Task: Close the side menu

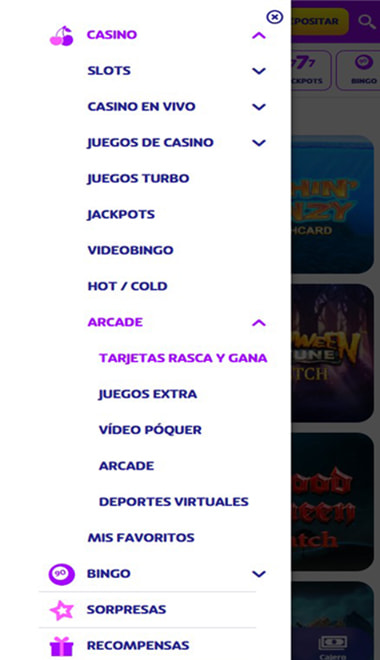Action: coord(274,17)
